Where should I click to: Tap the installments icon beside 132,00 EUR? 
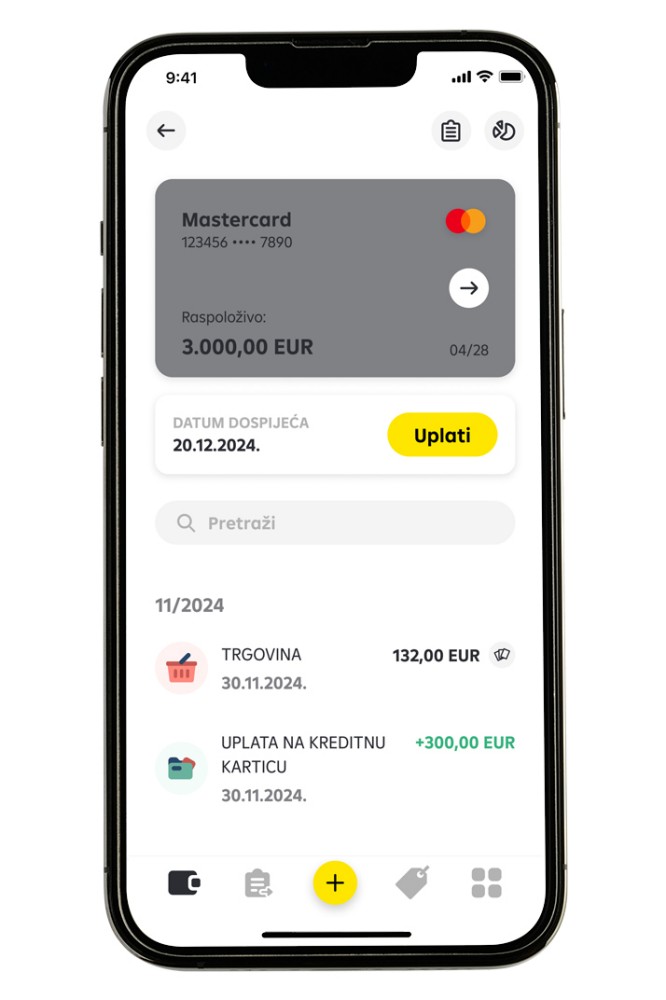click(502, 656)
